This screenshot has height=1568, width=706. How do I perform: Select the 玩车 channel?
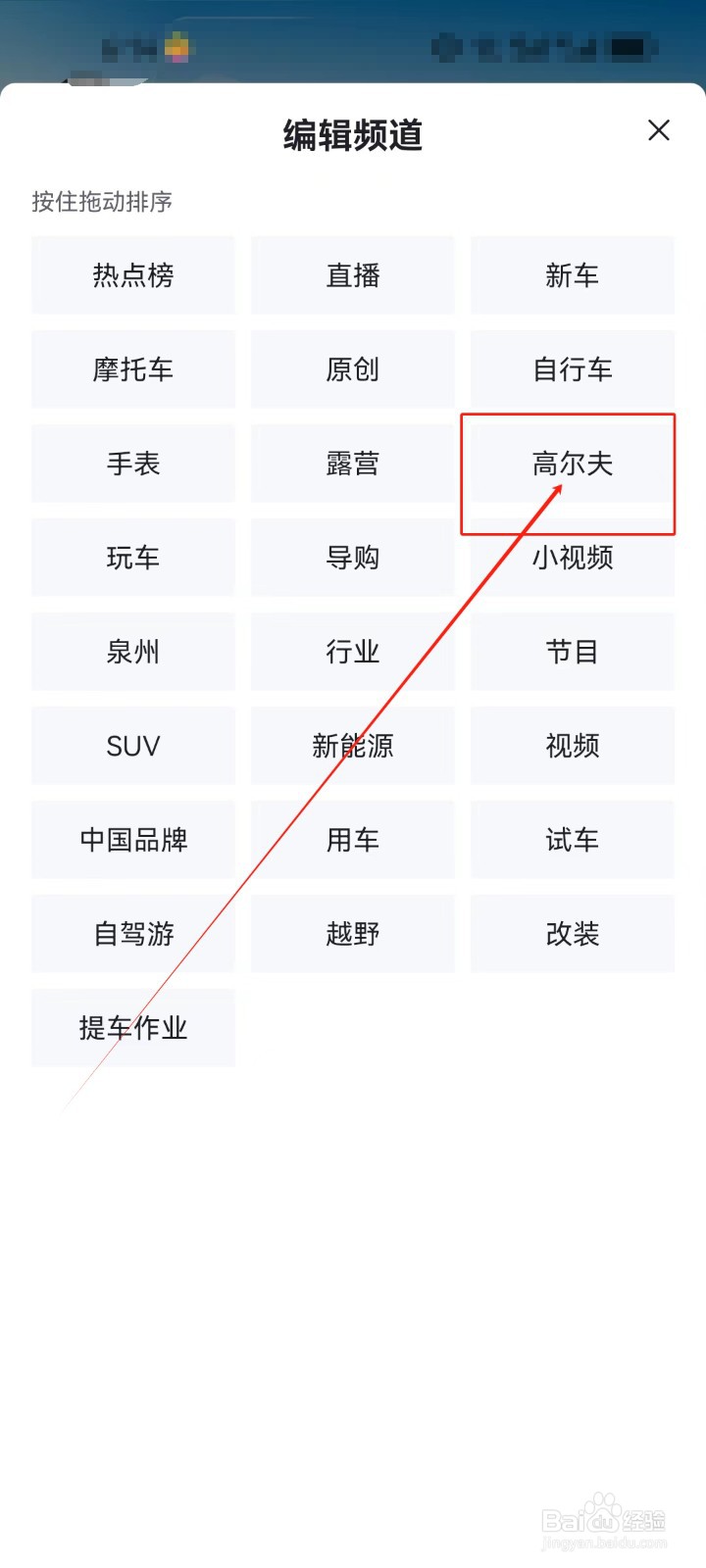pyautogui.click(x=133, y=558)
